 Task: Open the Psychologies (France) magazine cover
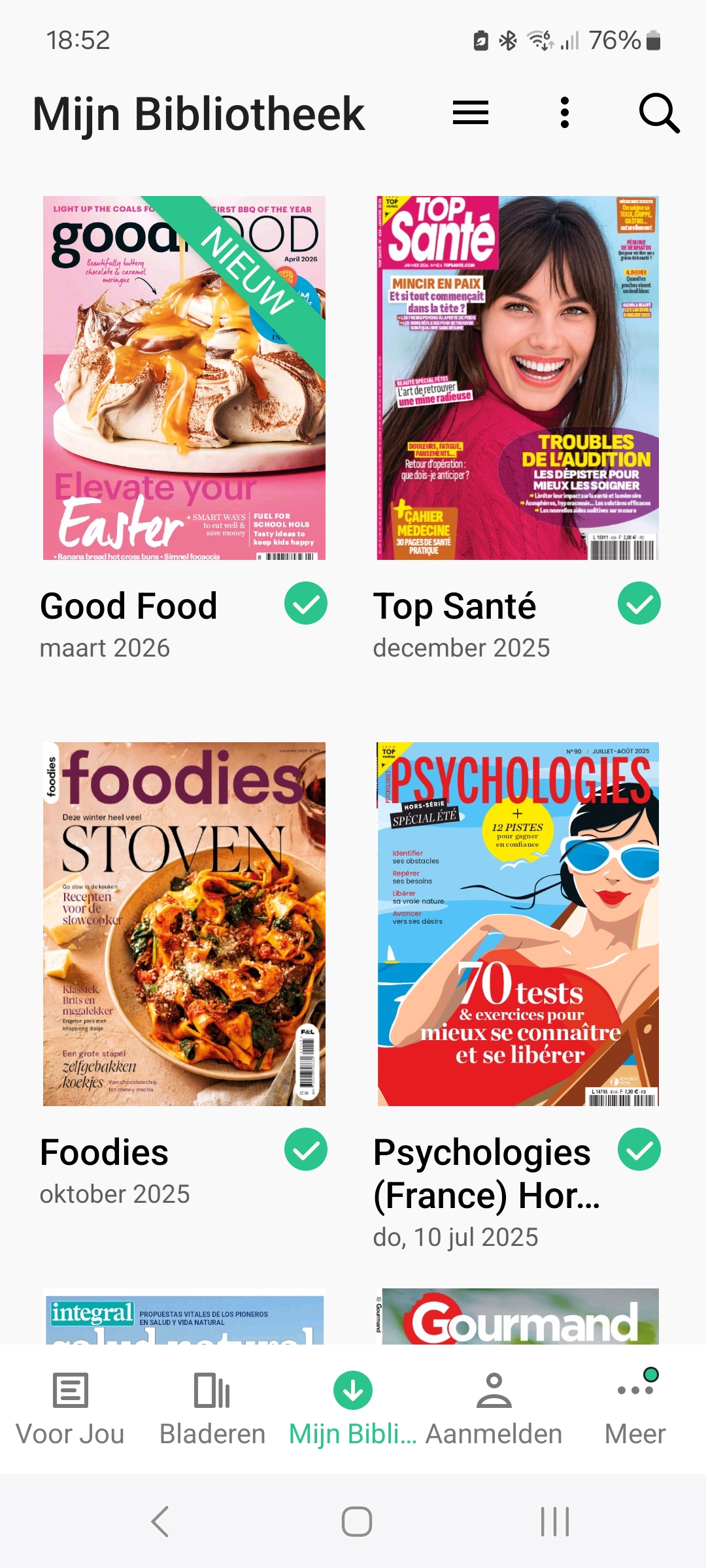click(x=518, y=924)
